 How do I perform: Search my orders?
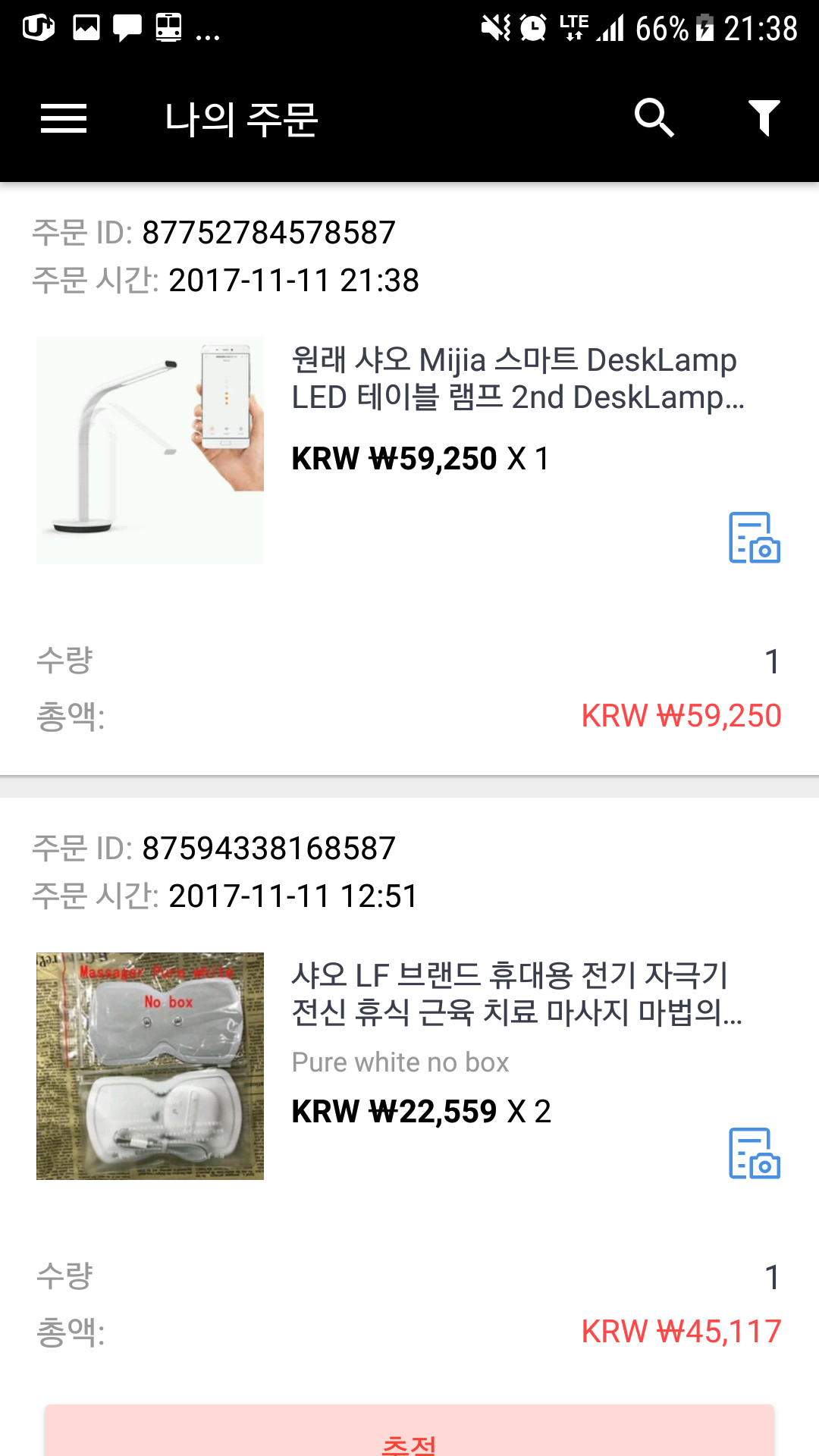click(x=654, y=118)
